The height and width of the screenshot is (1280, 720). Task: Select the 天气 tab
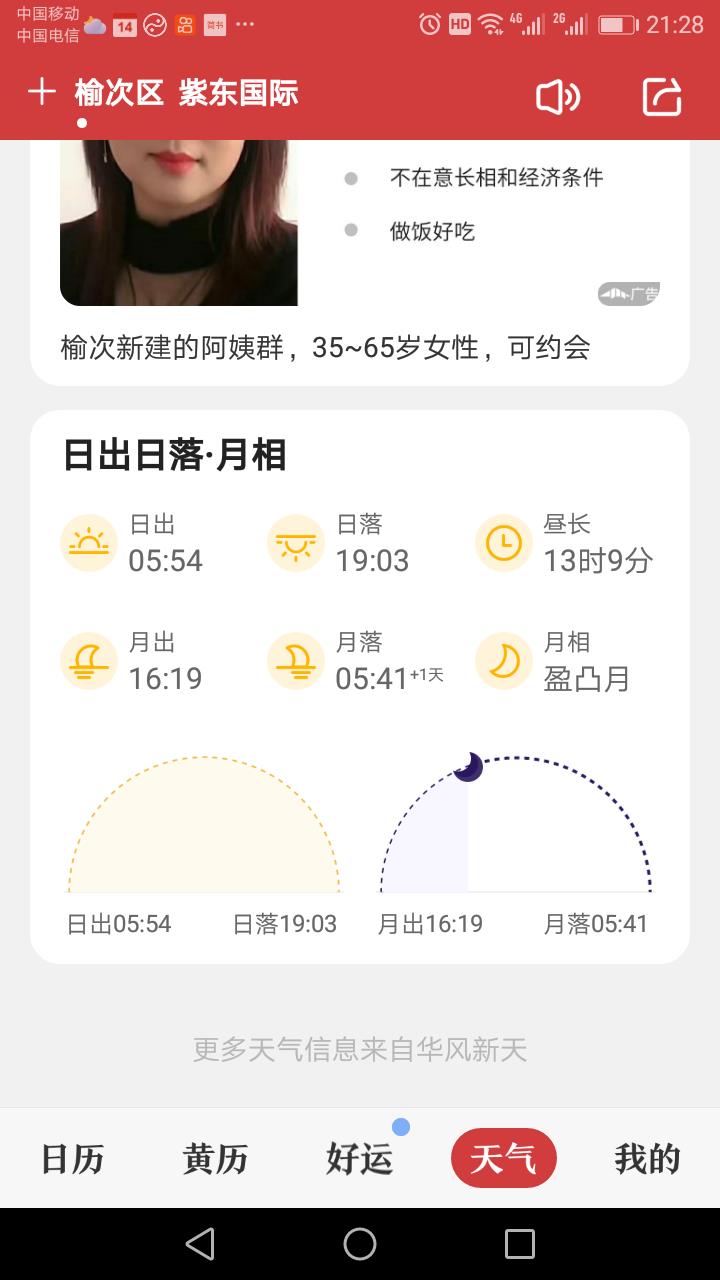point(503,1159)
